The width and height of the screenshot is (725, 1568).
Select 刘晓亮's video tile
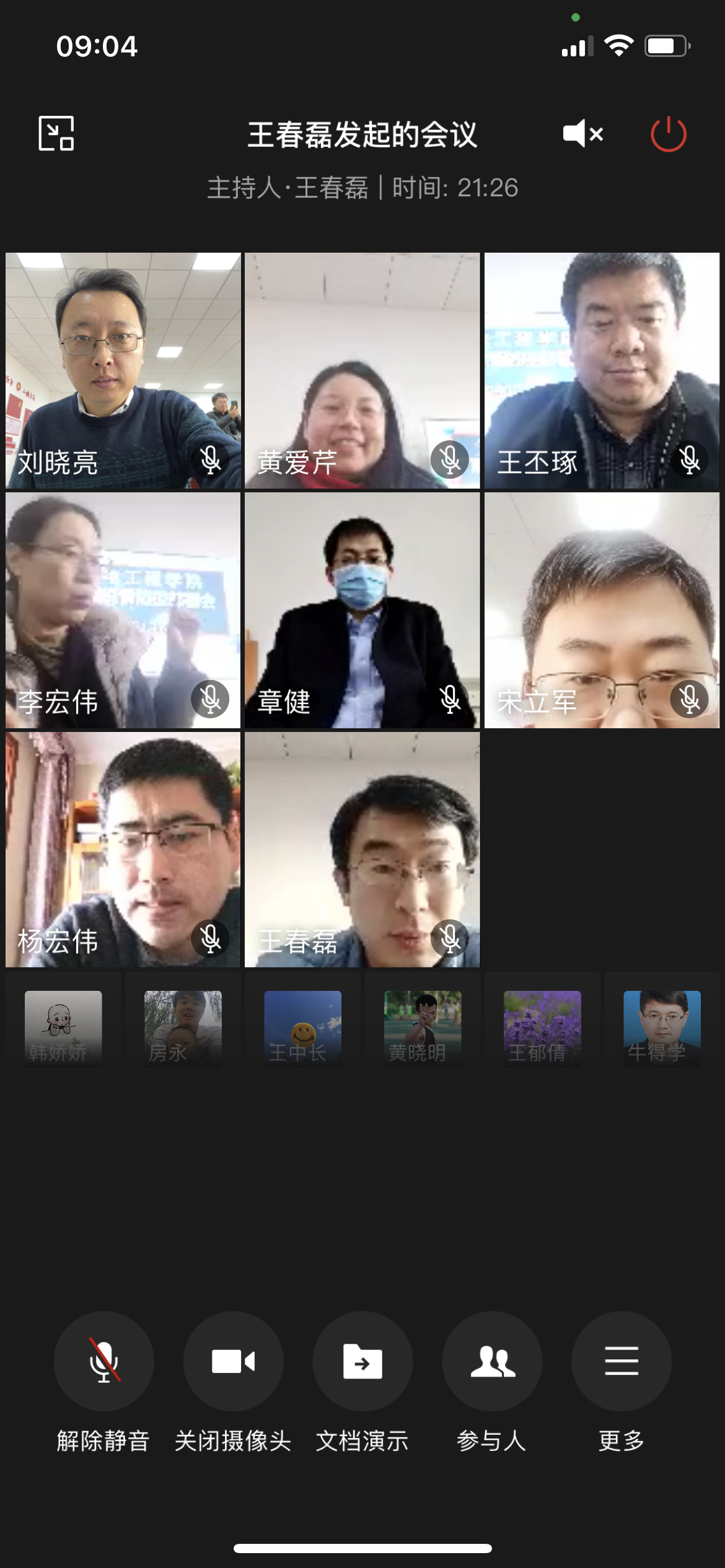(x=123, y=370)
